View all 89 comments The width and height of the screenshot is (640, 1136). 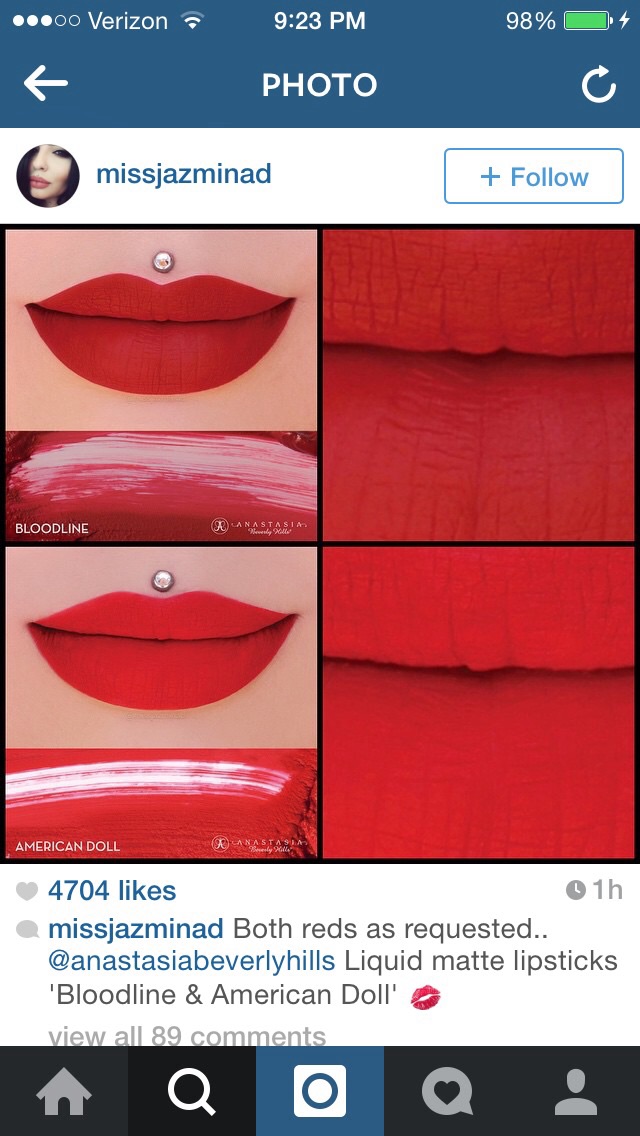coord(187,1036)
